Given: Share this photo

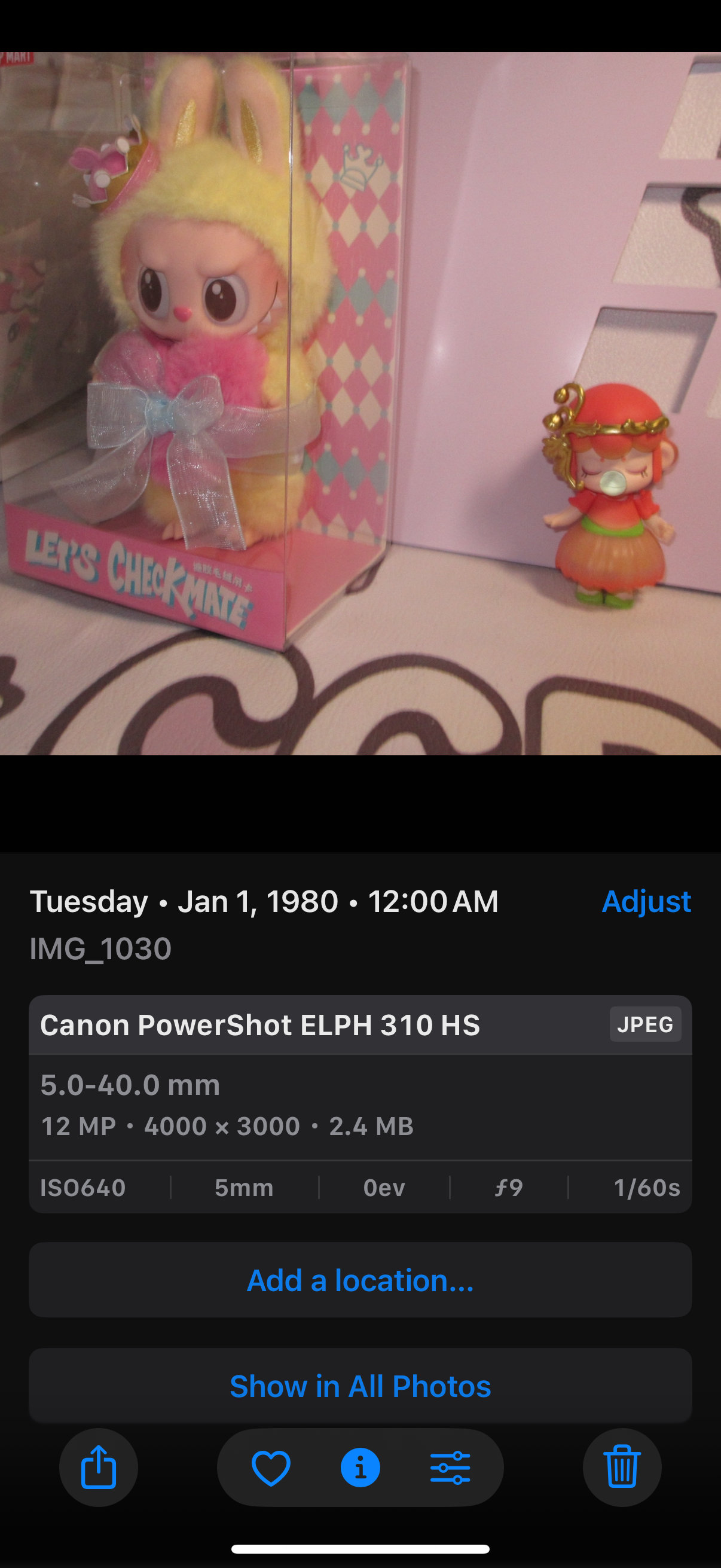Looking at the screenshot, I should coord(99,1467).
